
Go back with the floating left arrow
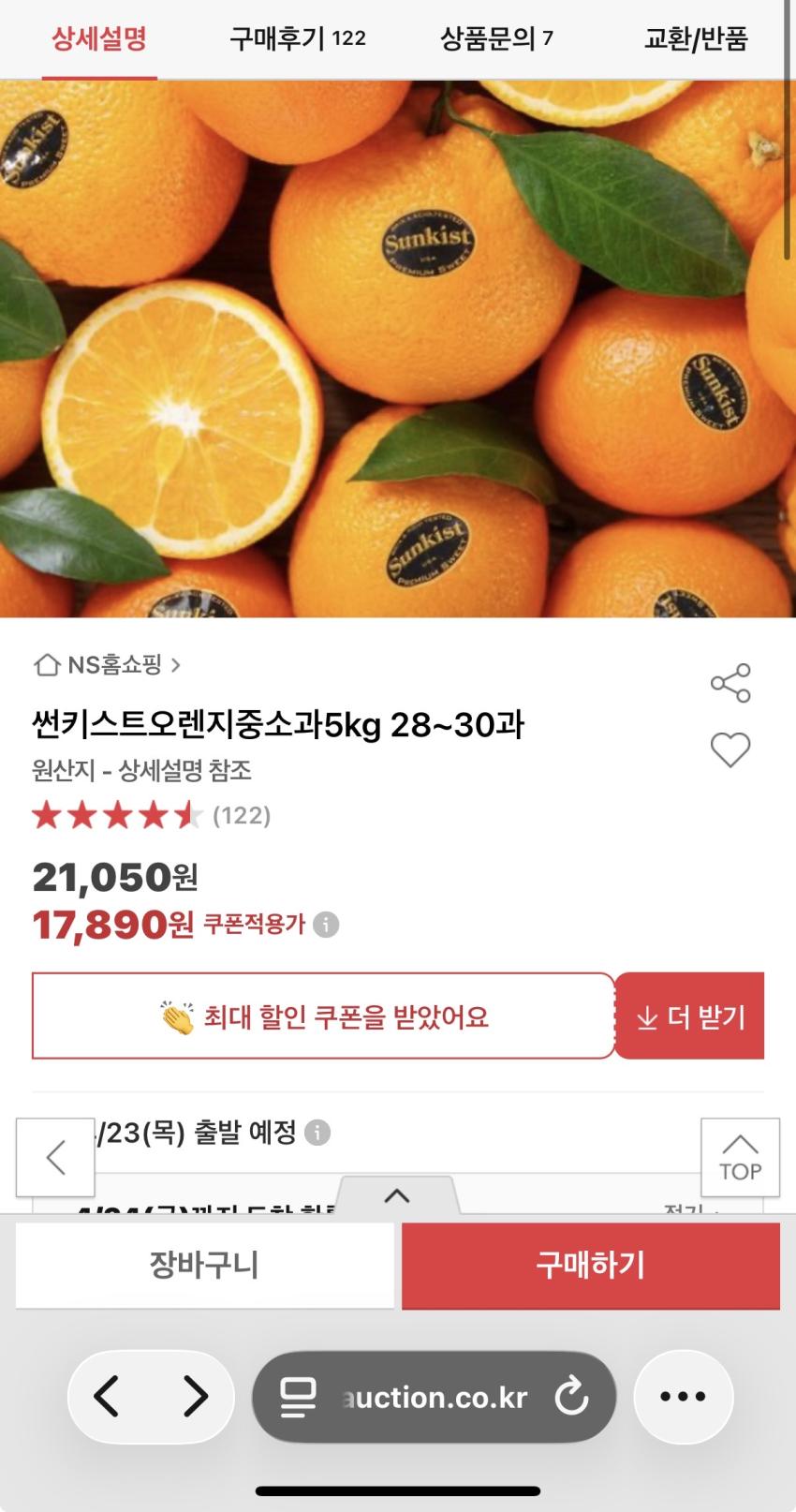tap(55, 1158)
